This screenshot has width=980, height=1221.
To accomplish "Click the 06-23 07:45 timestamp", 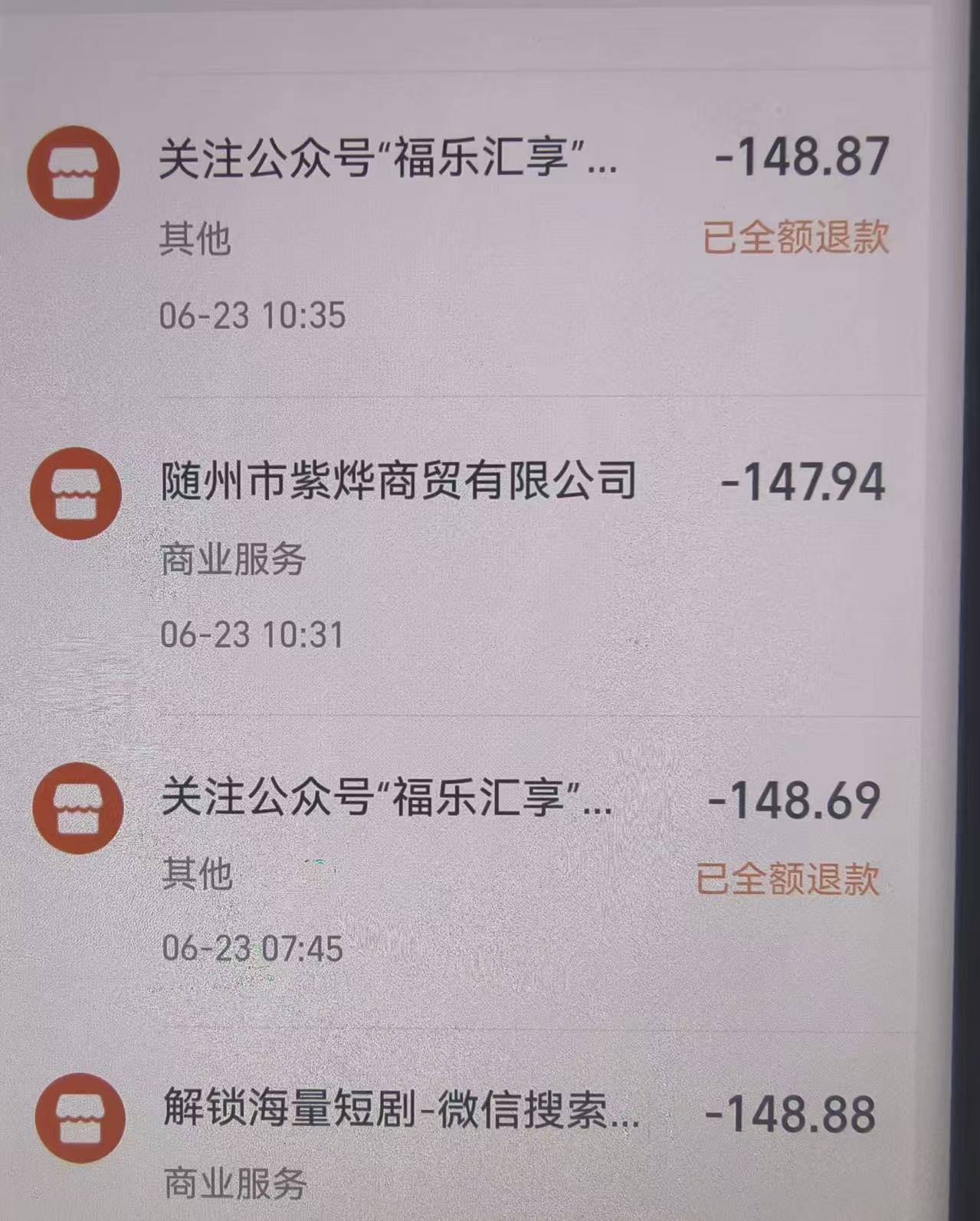I will (253, 946).
